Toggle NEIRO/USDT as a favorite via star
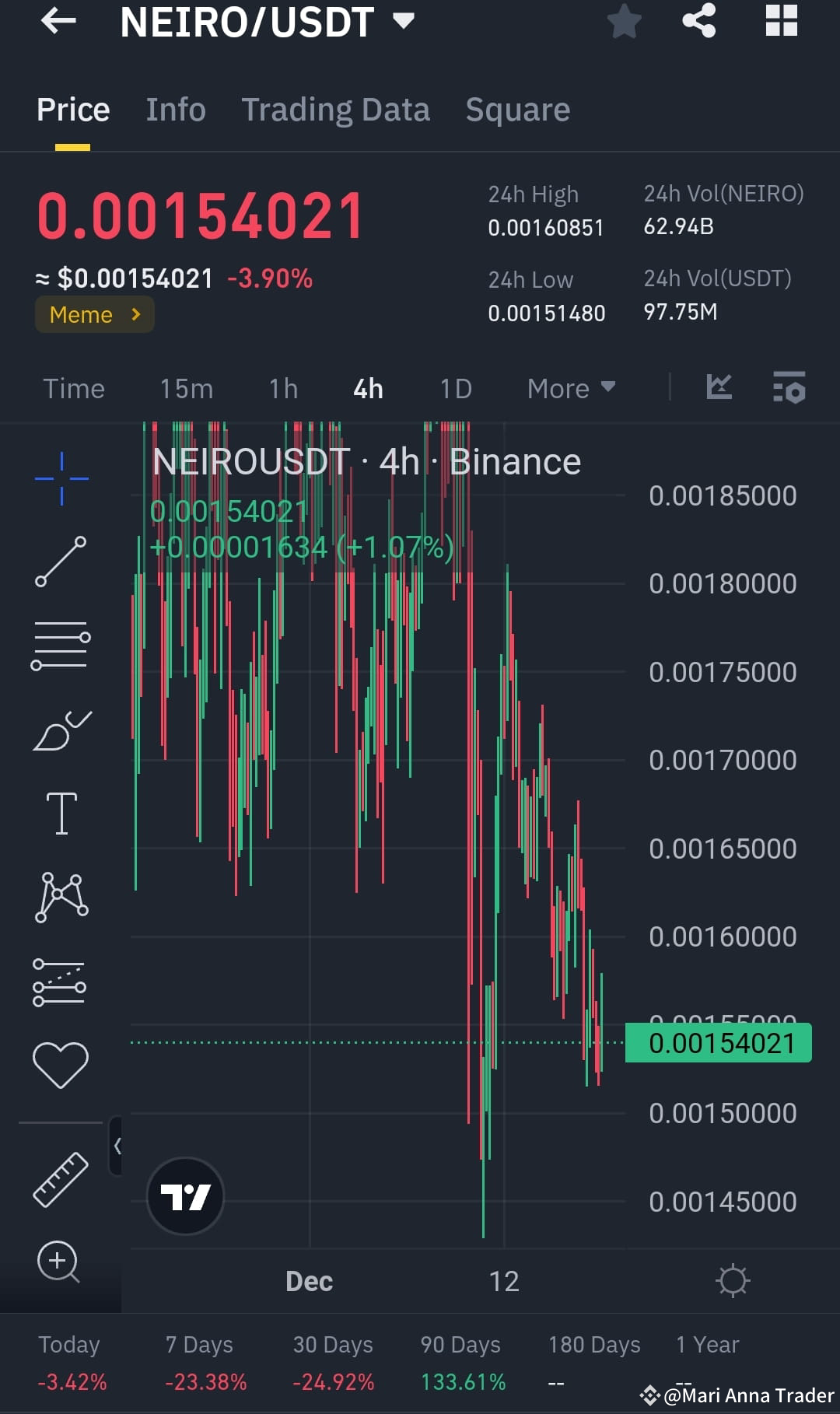The image size is (840, 1414). pos(624,22)
